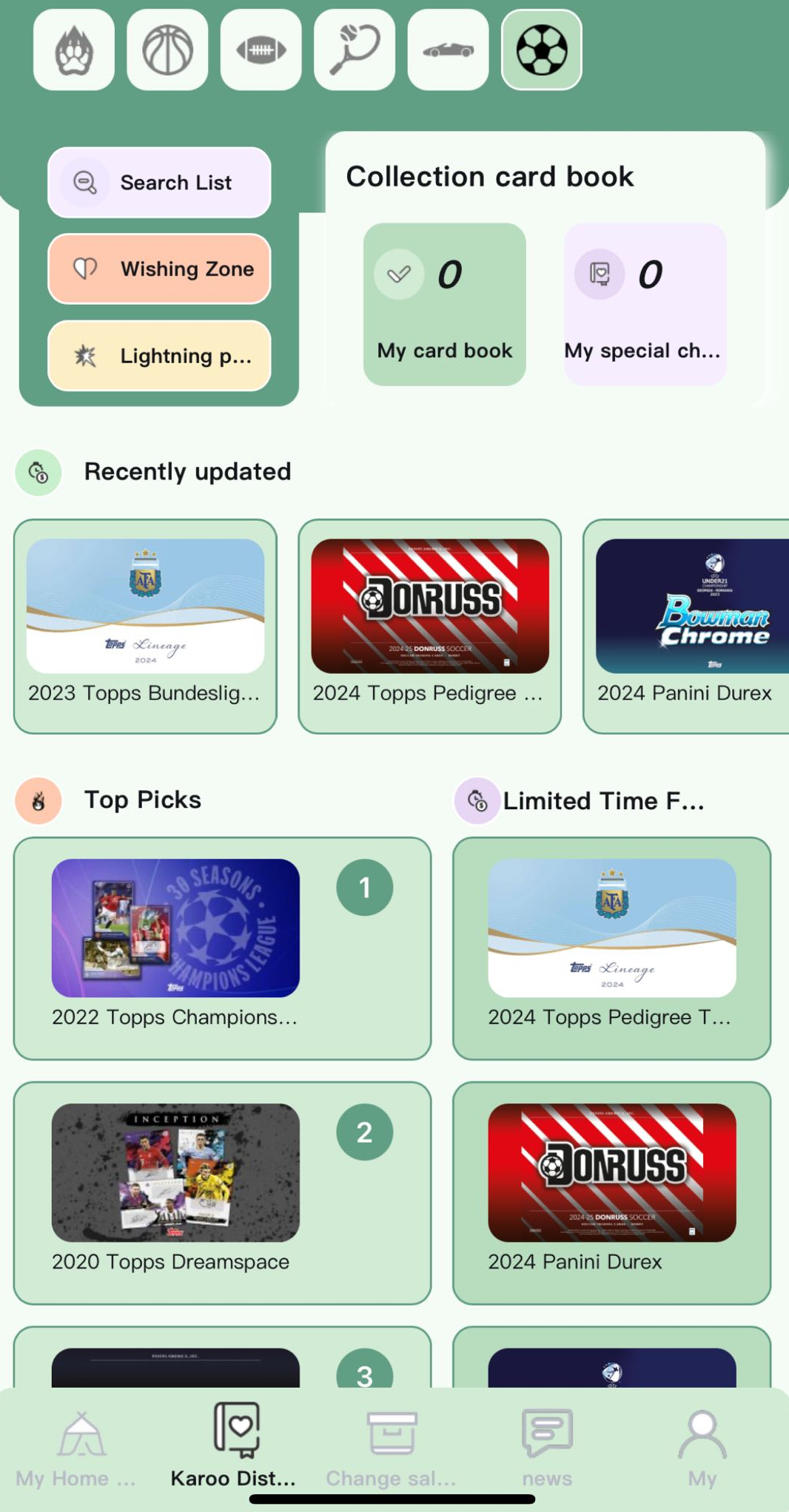View top pick 2020 Topps Dreamspace

coord(222,1192)
